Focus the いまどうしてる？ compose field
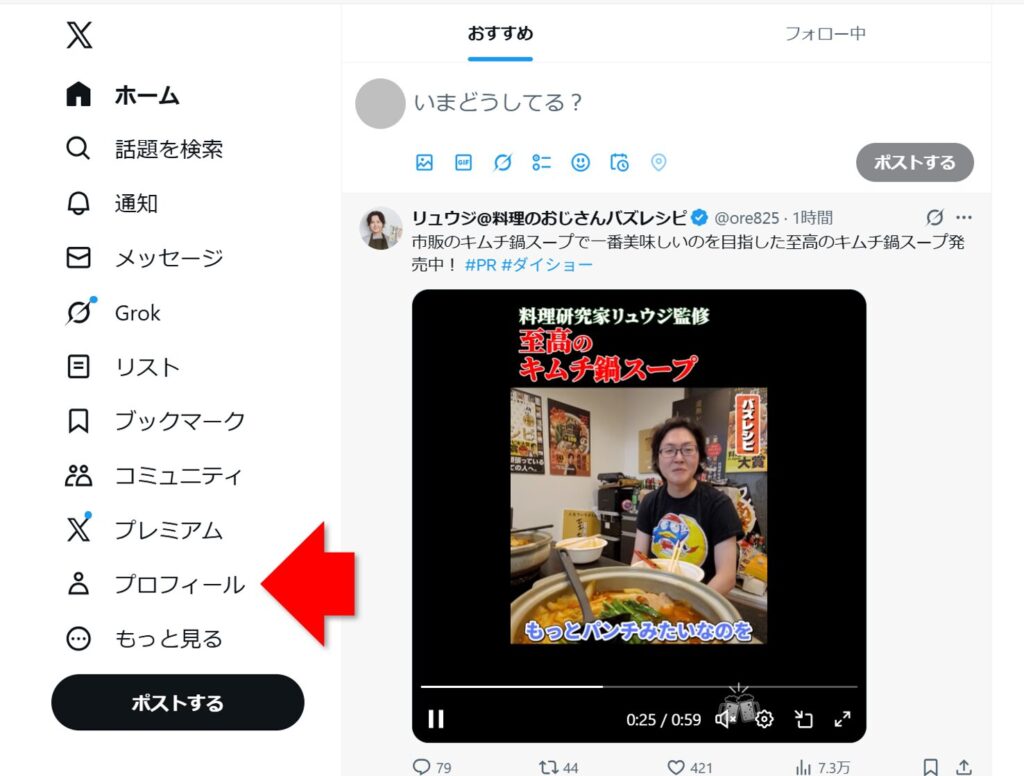The height and width of the screenshot is (776, 1024). click(x=600, y=103)
